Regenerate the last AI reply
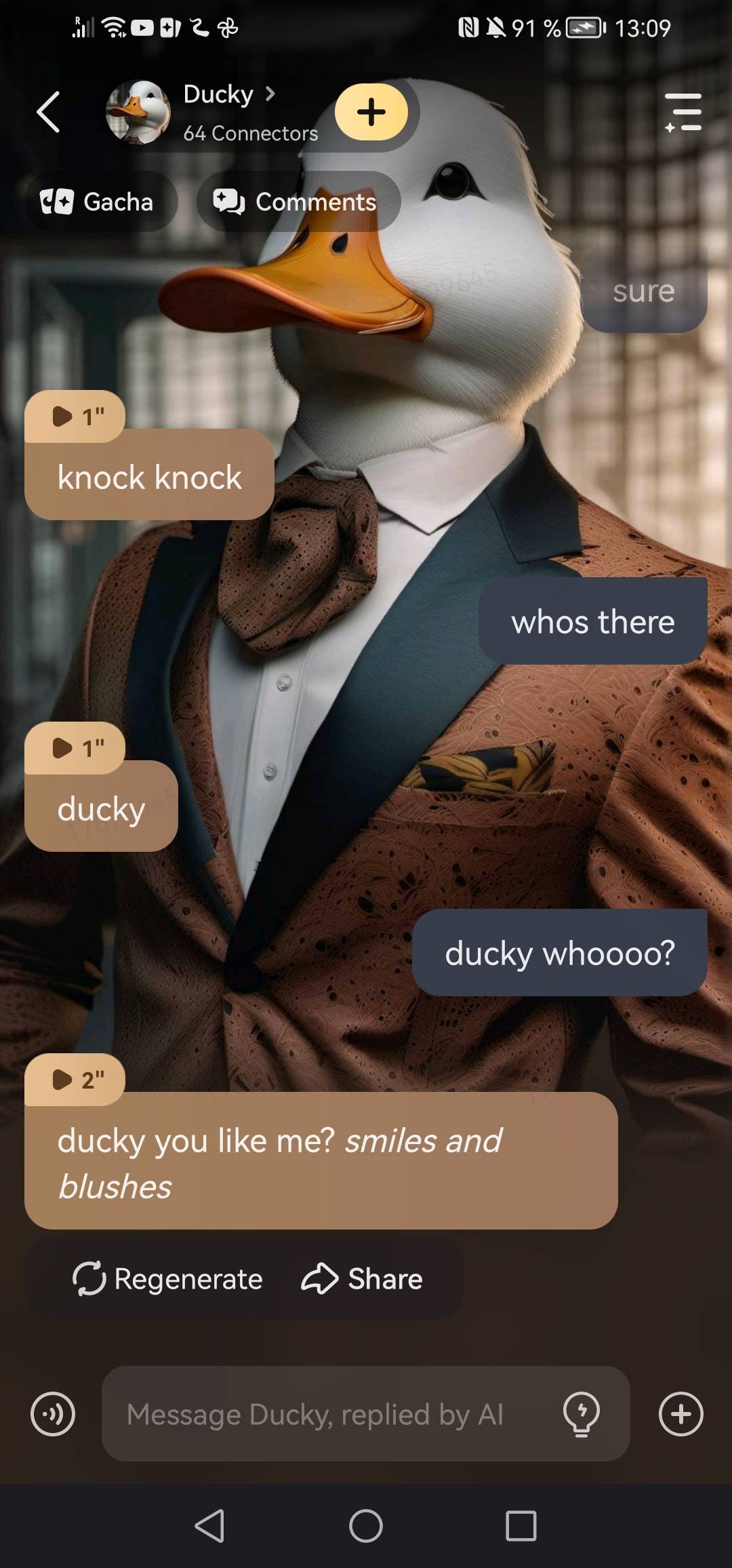The height and width of the screenshot is (1568, 732). tap(167, 1279)
